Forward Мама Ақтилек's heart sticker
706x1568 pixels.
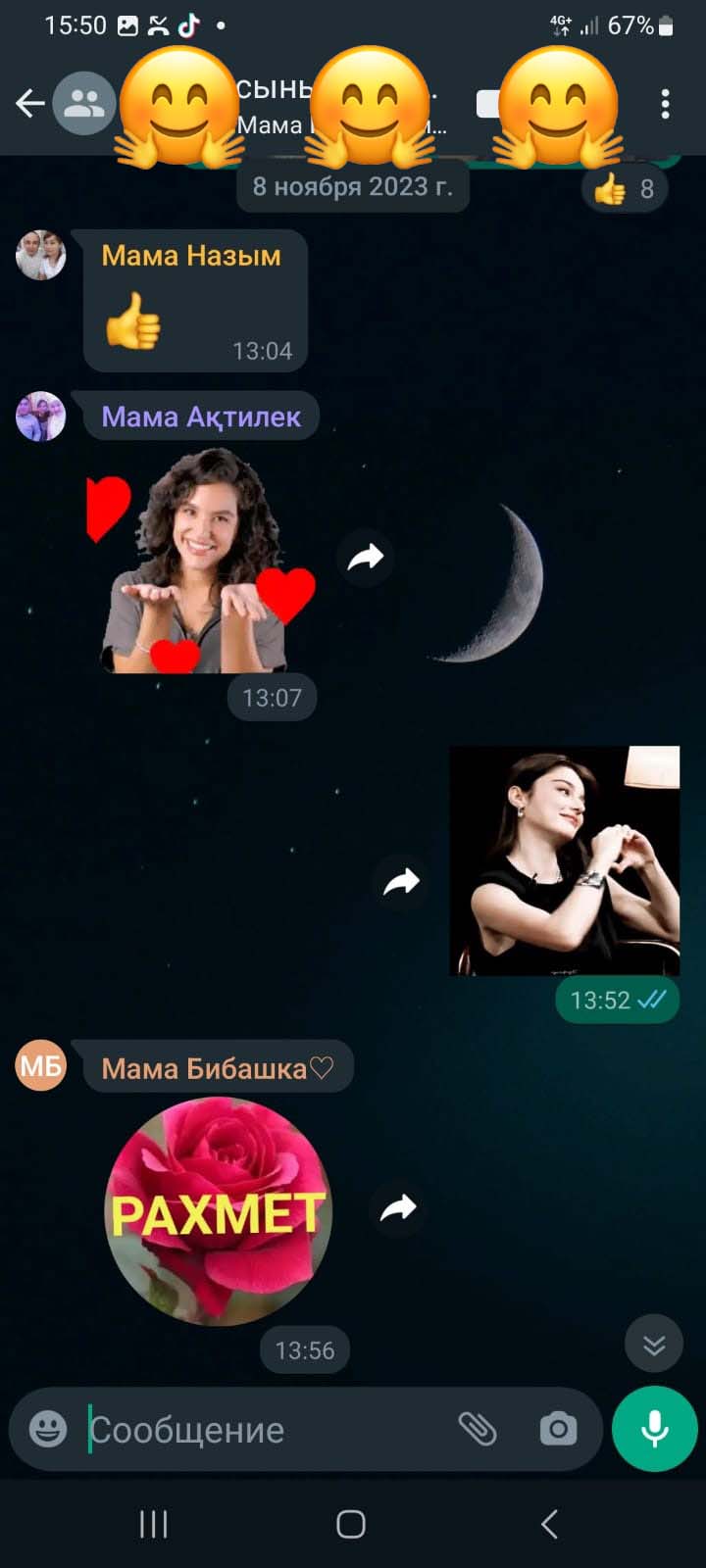pyautogui.click(x=366, y=558)
